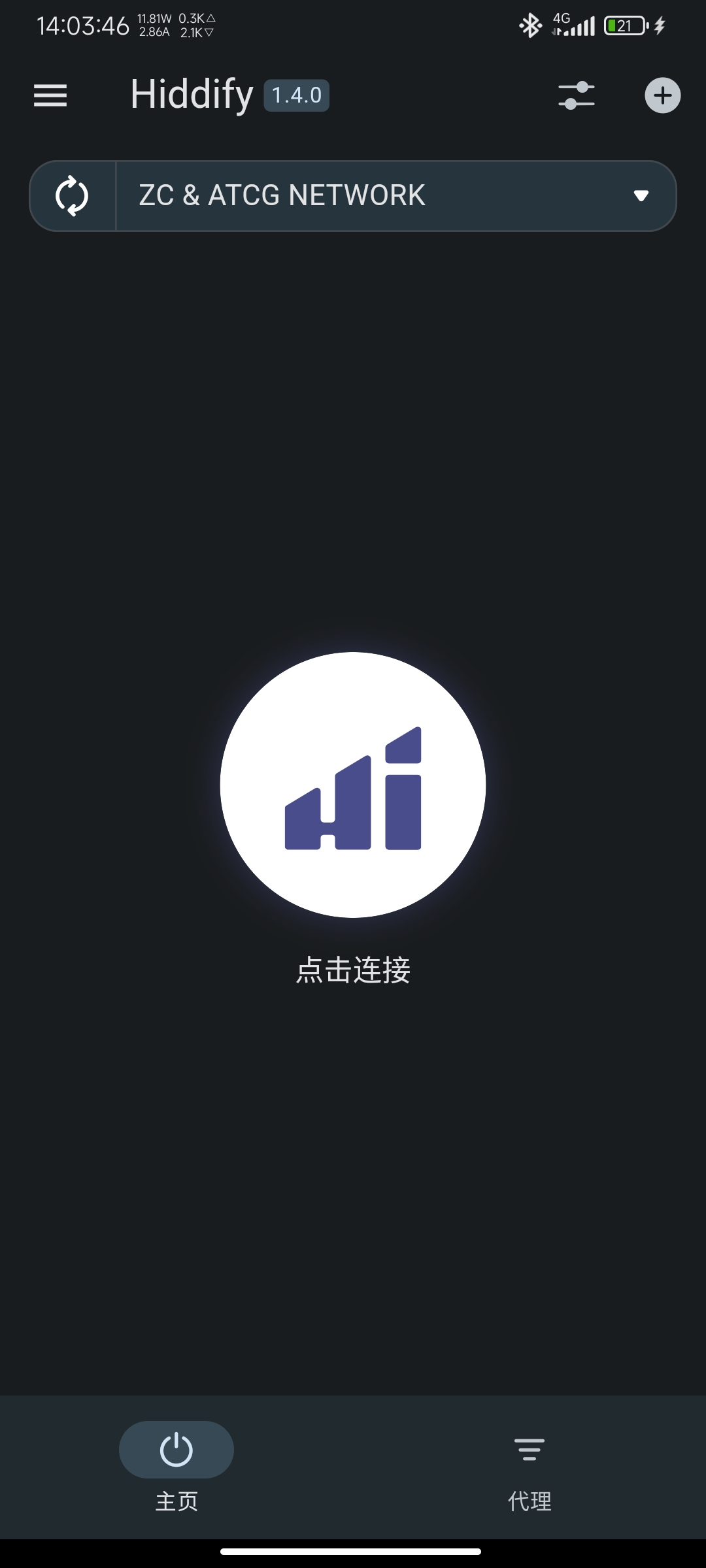
Task: Refresh the ZC & ATCG NETWORK subscription
Action: pos(72,196)
